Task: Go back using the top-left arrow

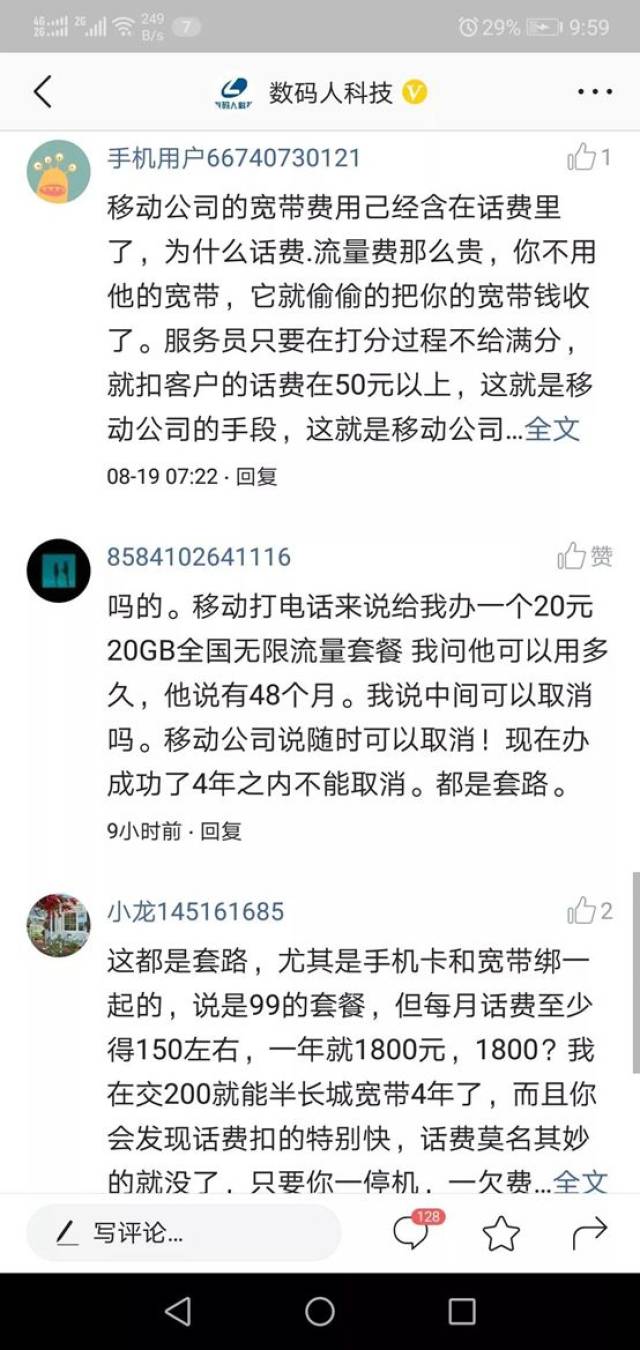Action: coord(42,92)
